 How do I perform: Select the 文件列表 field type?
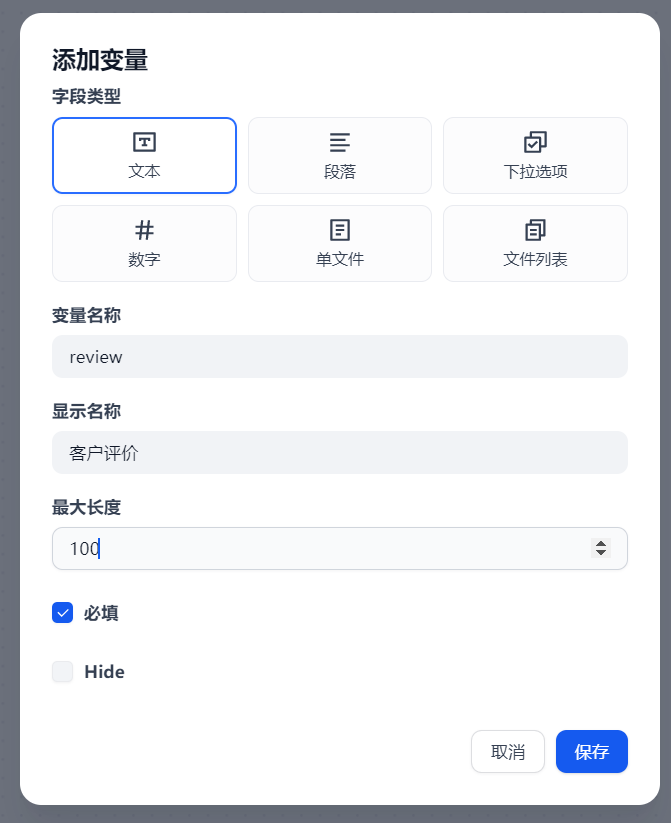click(535, 243)
